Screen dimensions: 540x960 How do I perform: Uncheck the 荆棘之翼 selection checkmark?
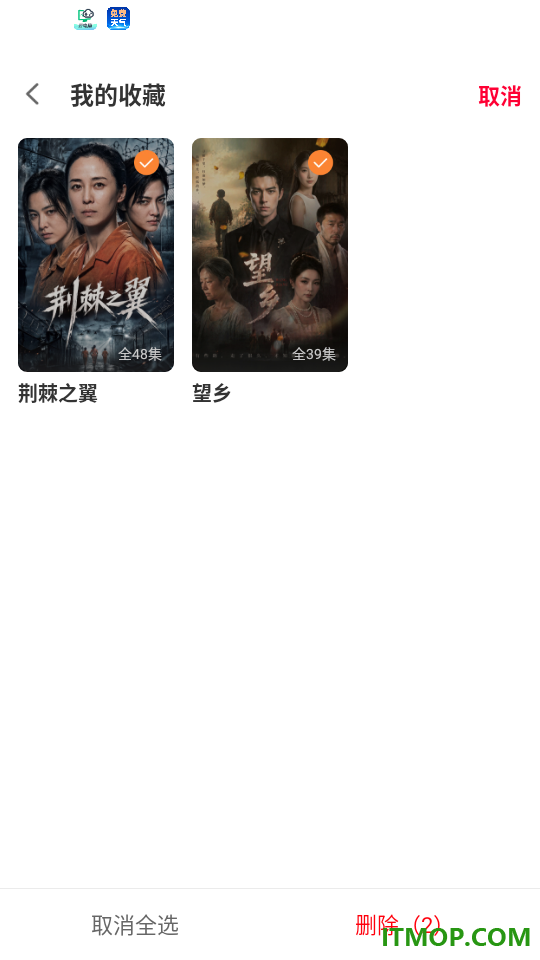coord(146,163)
